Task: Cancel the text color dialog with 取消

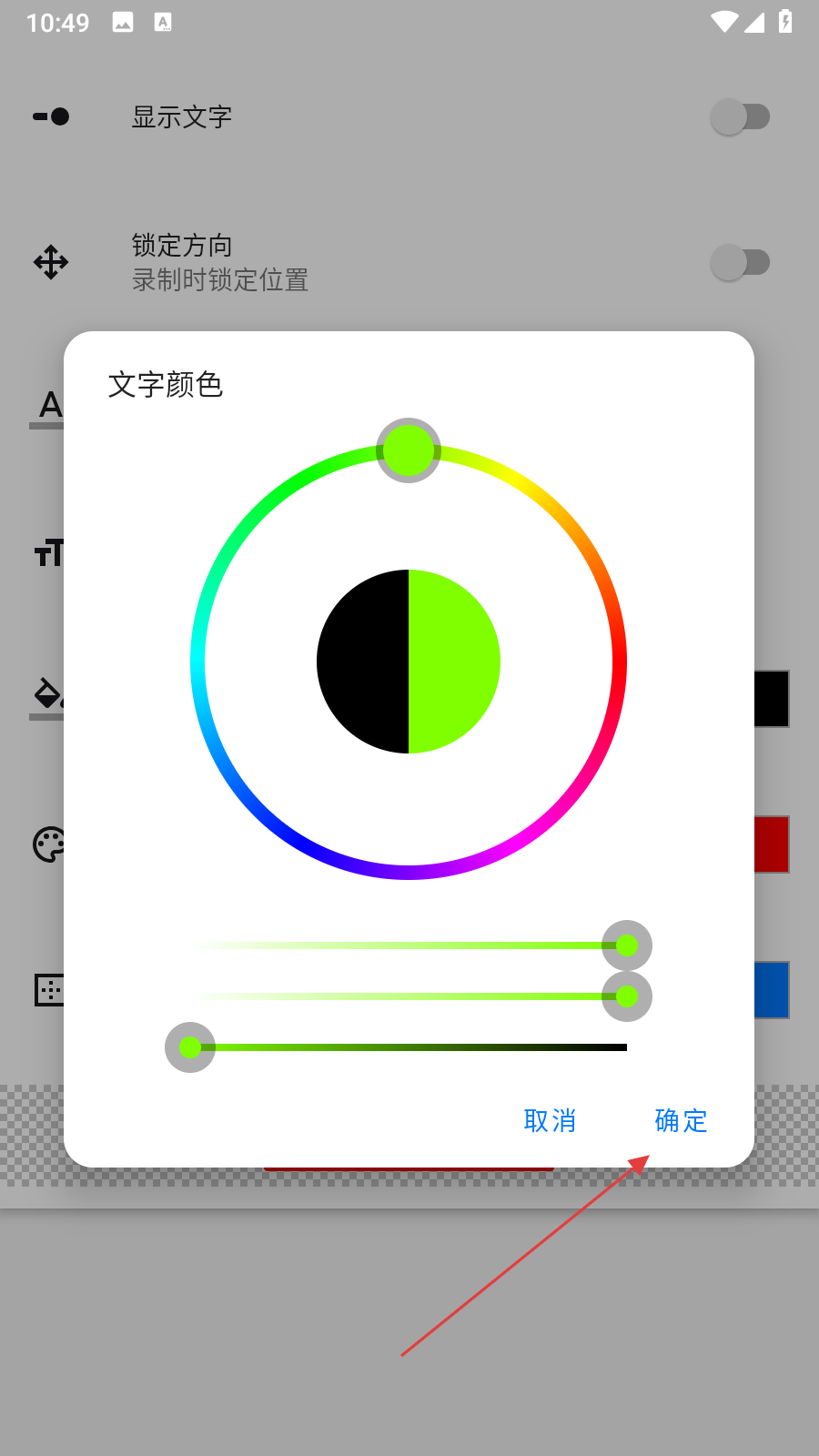Action: tap(550, 1120)
